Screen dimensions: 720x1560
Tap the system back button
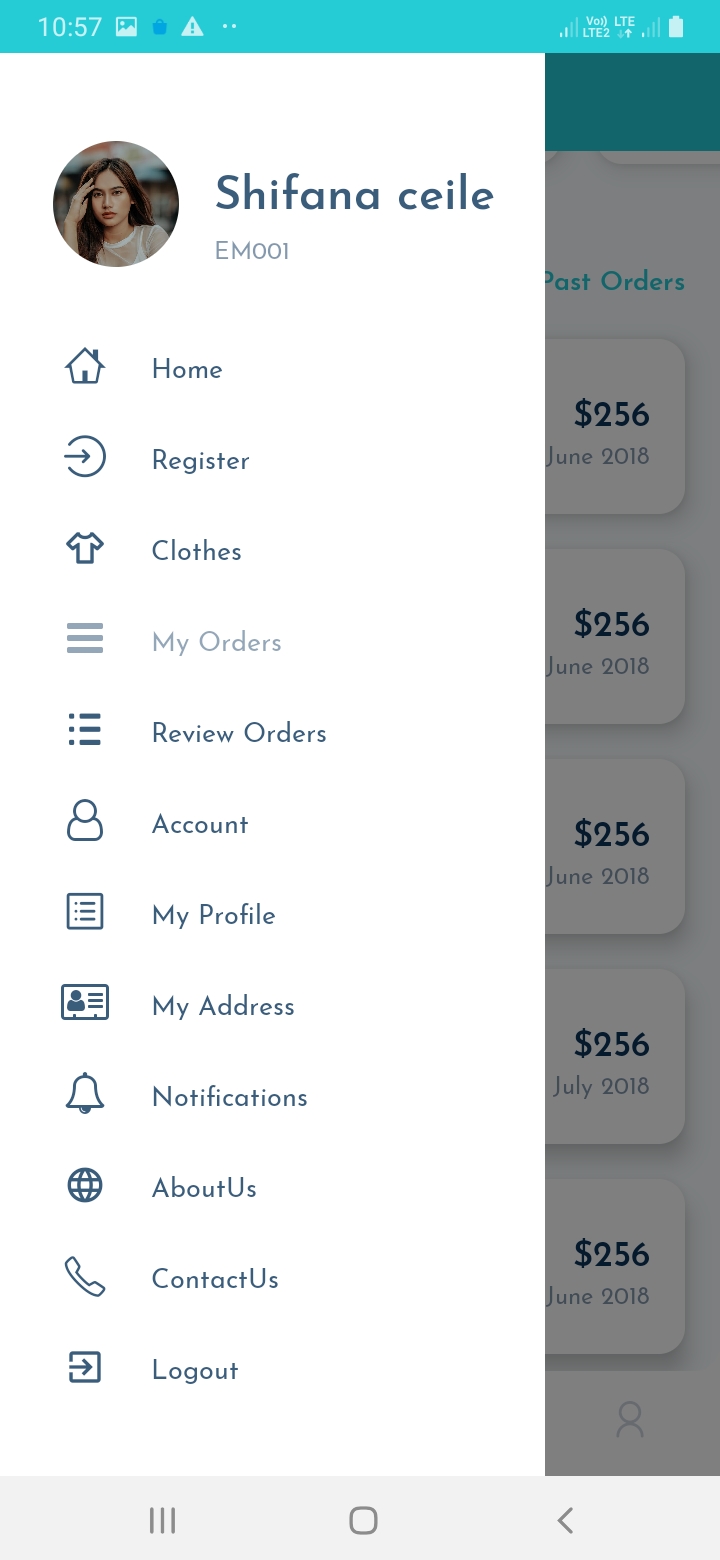(x=565, y=1521)
